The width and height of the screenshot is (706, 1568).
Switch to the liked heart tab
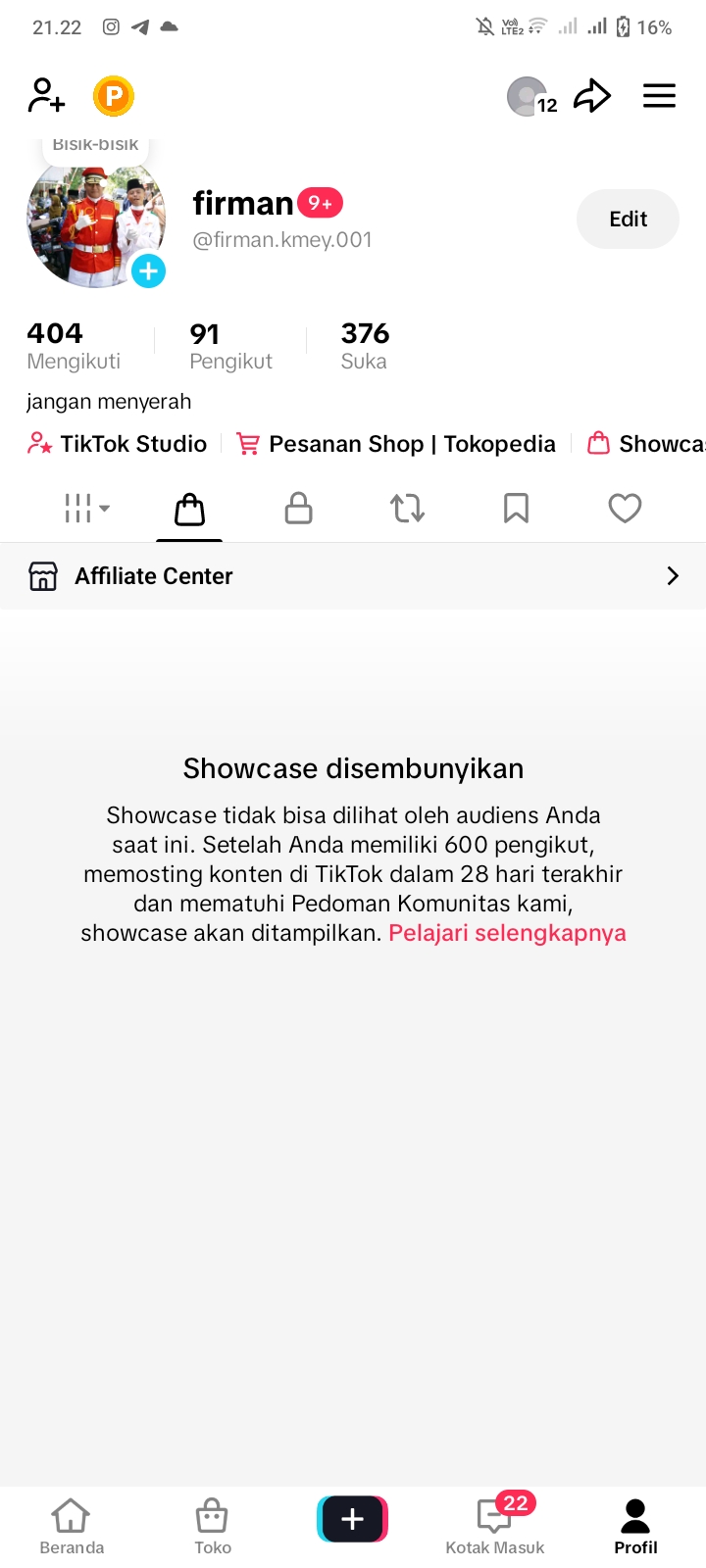[625, 508]
